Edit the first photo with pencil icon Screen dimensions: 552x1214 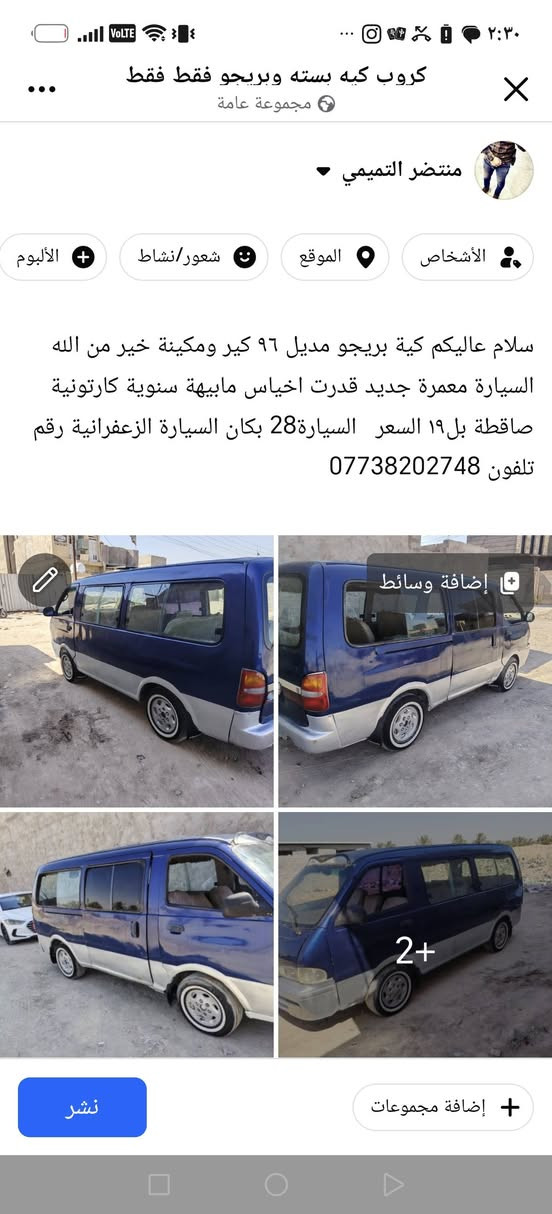(45, 579)
